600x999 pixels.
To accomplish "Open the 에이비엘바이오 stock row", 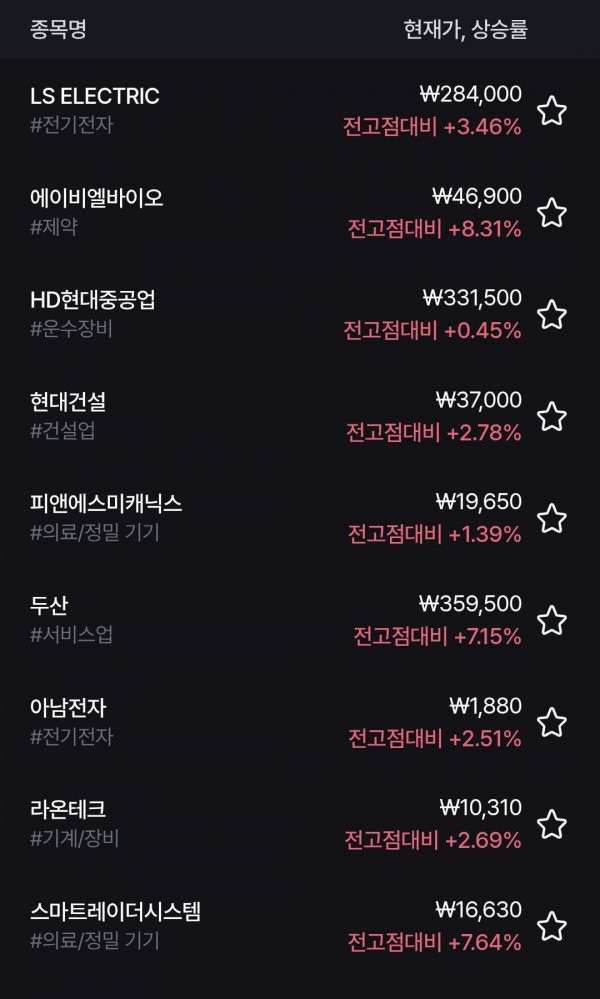I will tap(97, 199).
